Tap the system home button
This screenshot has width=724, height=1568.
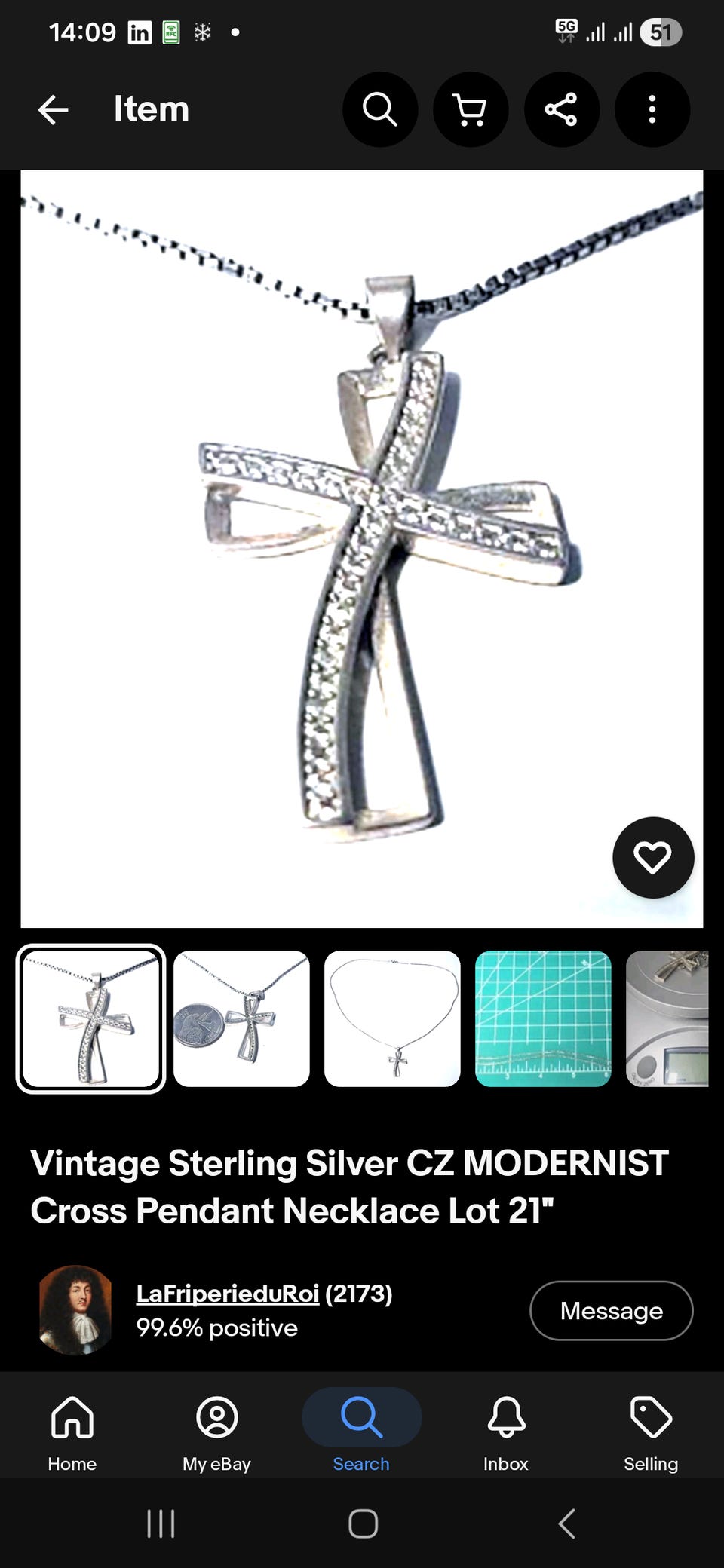[363, 1524]
